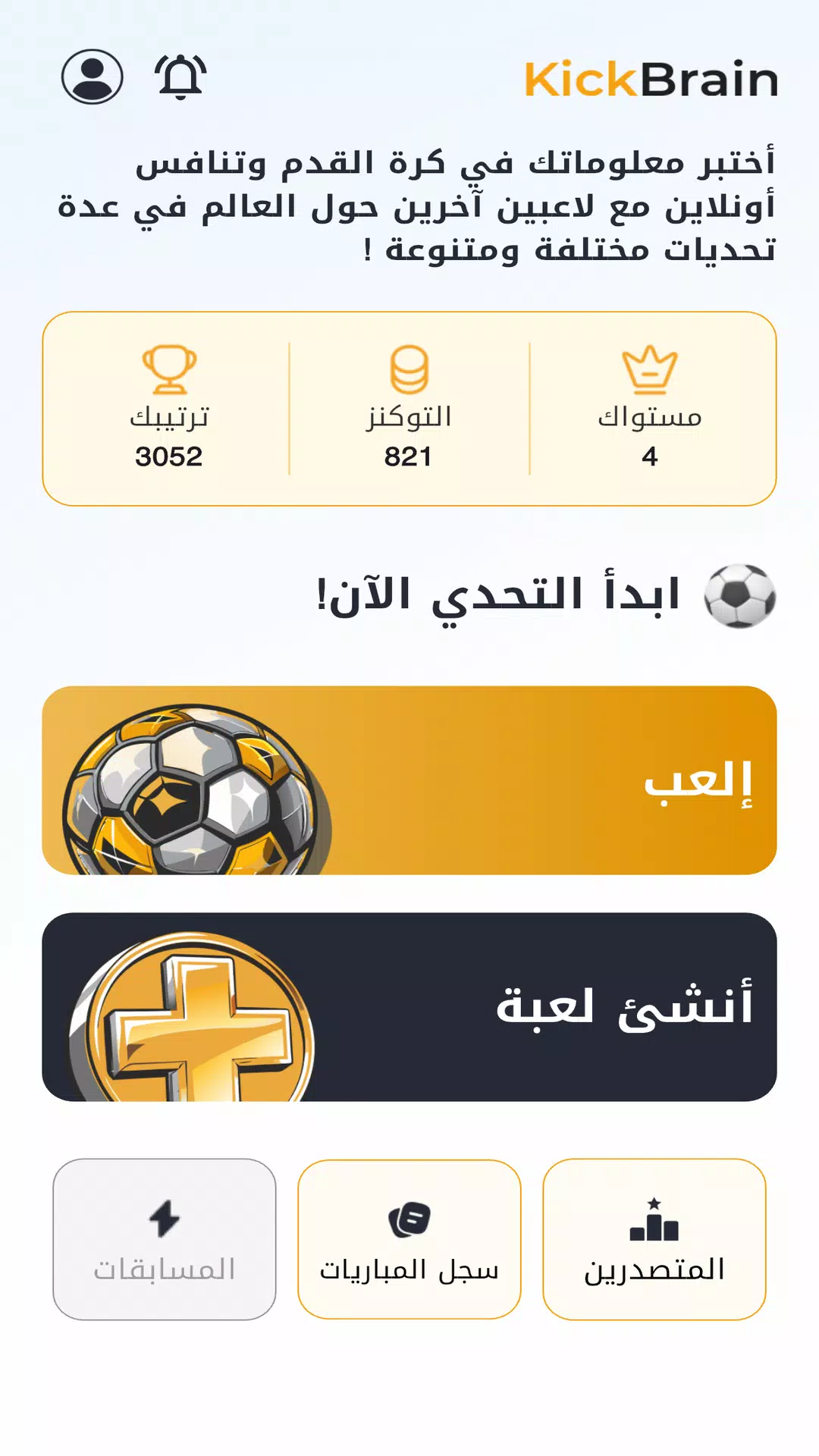Screen dimensions: 819x1456
Task: Open المسابقات competitions
Action: tap(165, 1239)
